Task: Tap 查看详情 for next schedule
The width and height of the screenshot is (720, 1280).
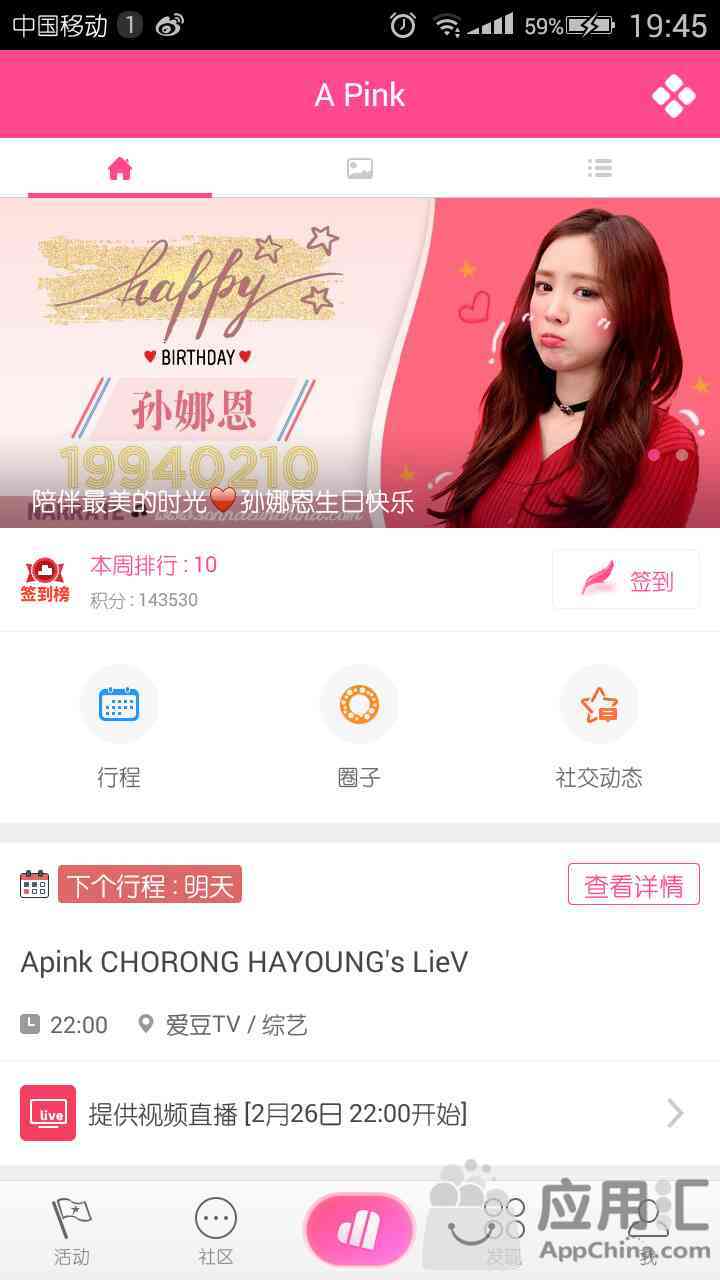Action: click(x=633, y=885)
